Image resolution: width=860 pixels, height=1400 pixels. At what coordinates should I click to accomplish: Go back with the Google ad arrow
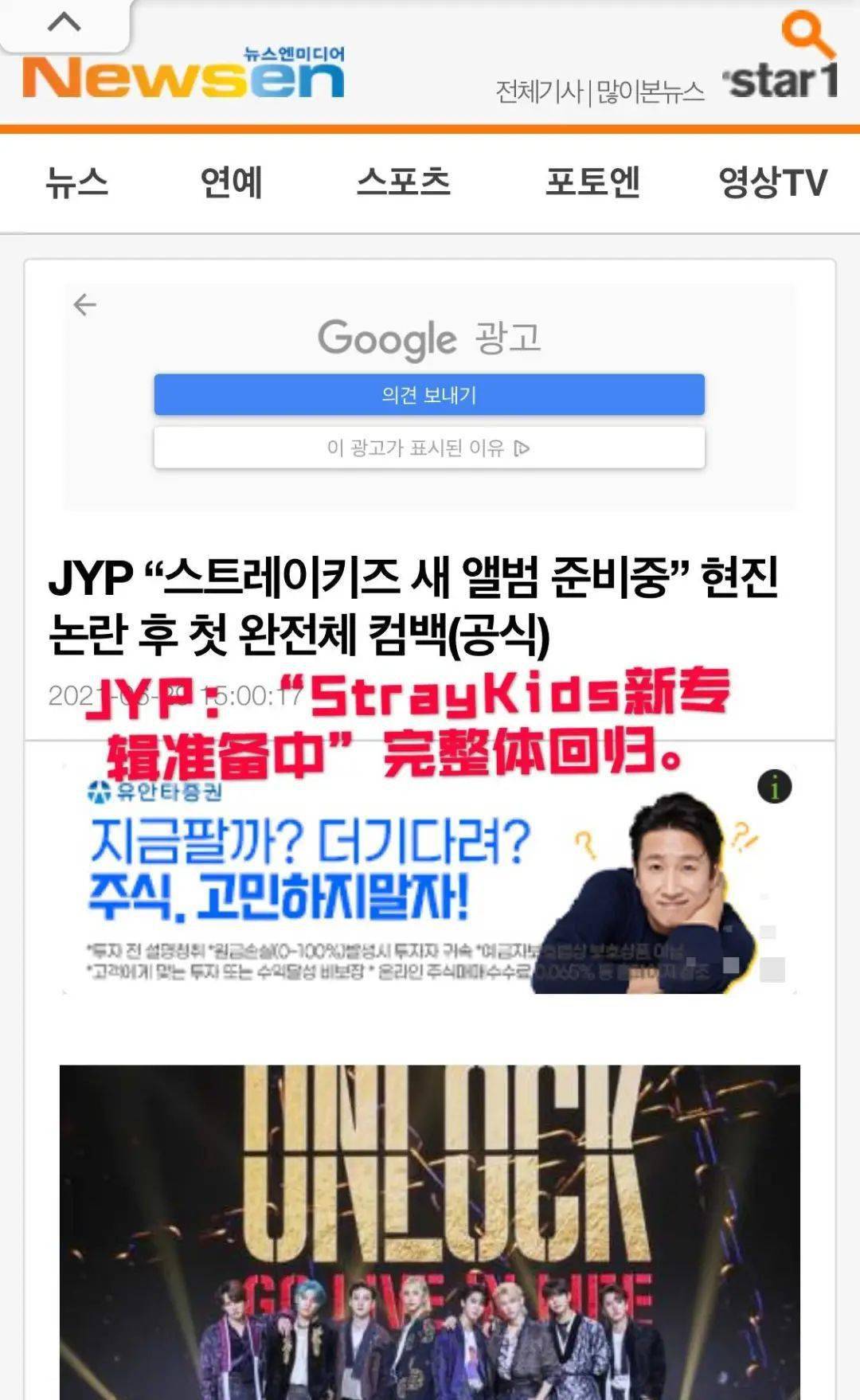click(x=84, y=304)
